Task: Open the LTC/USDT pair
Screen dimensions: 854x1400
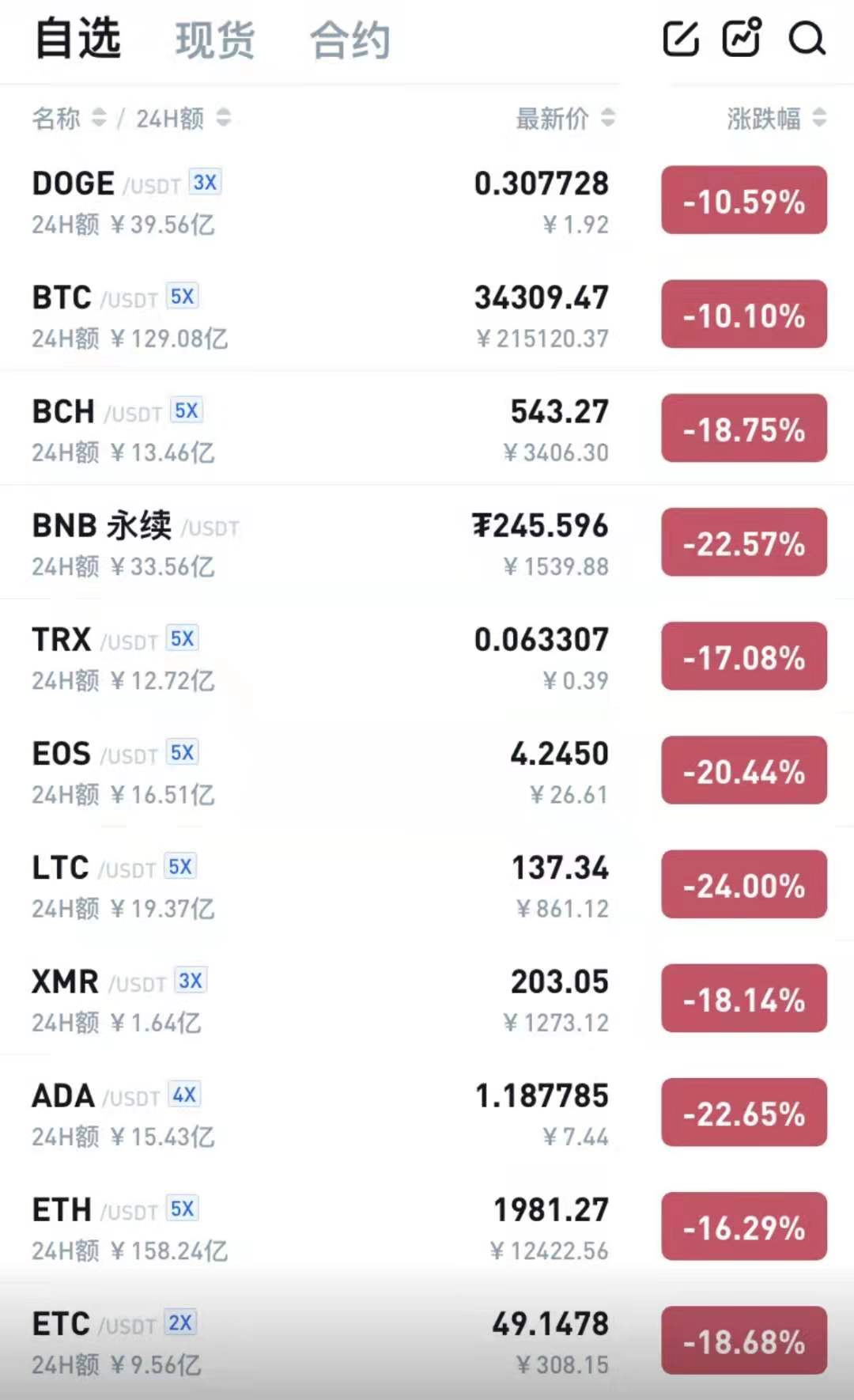Action: tap(316, 884)
